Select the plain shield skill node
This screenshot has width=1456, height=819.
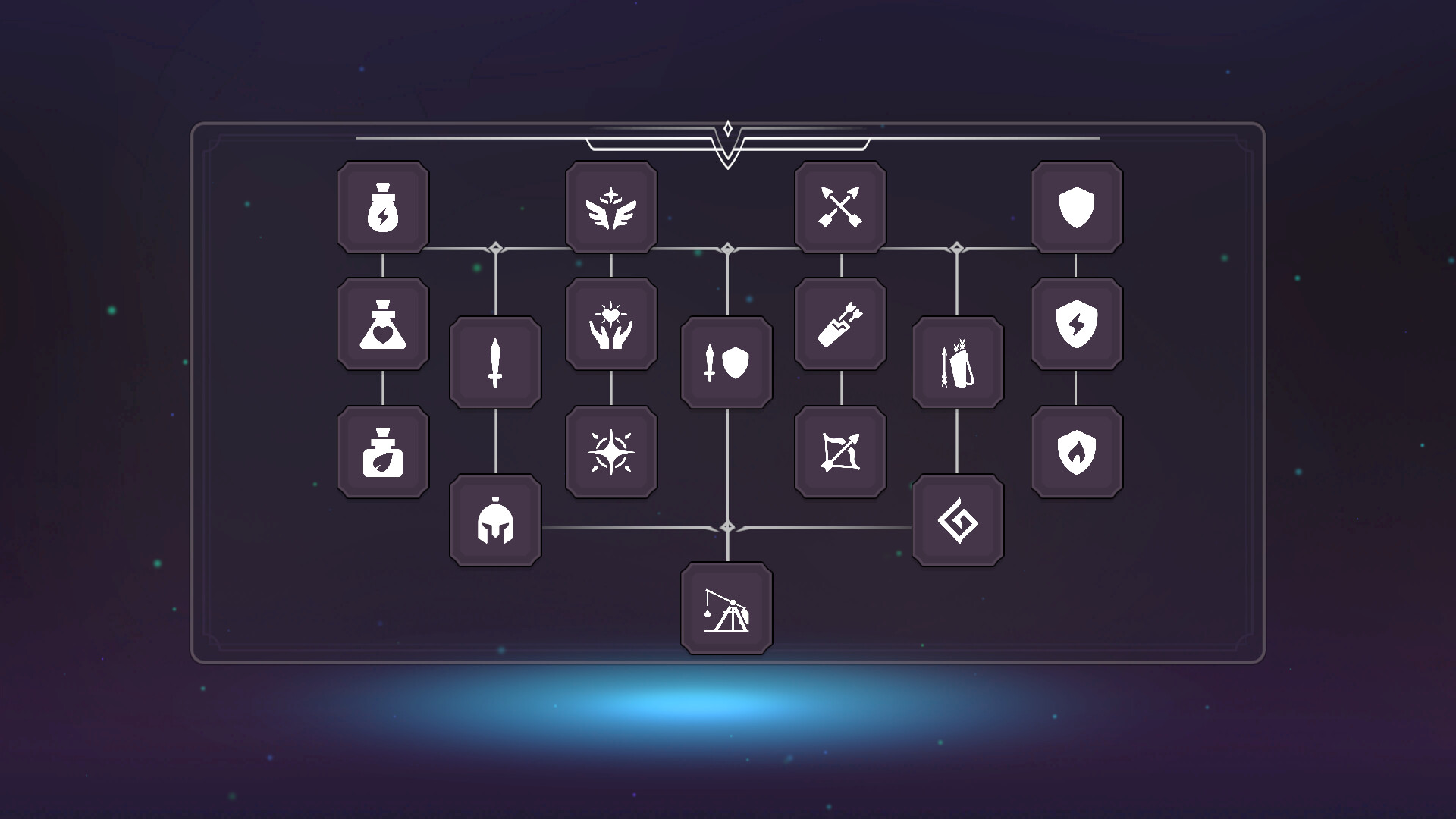(x=1077, y=207)
